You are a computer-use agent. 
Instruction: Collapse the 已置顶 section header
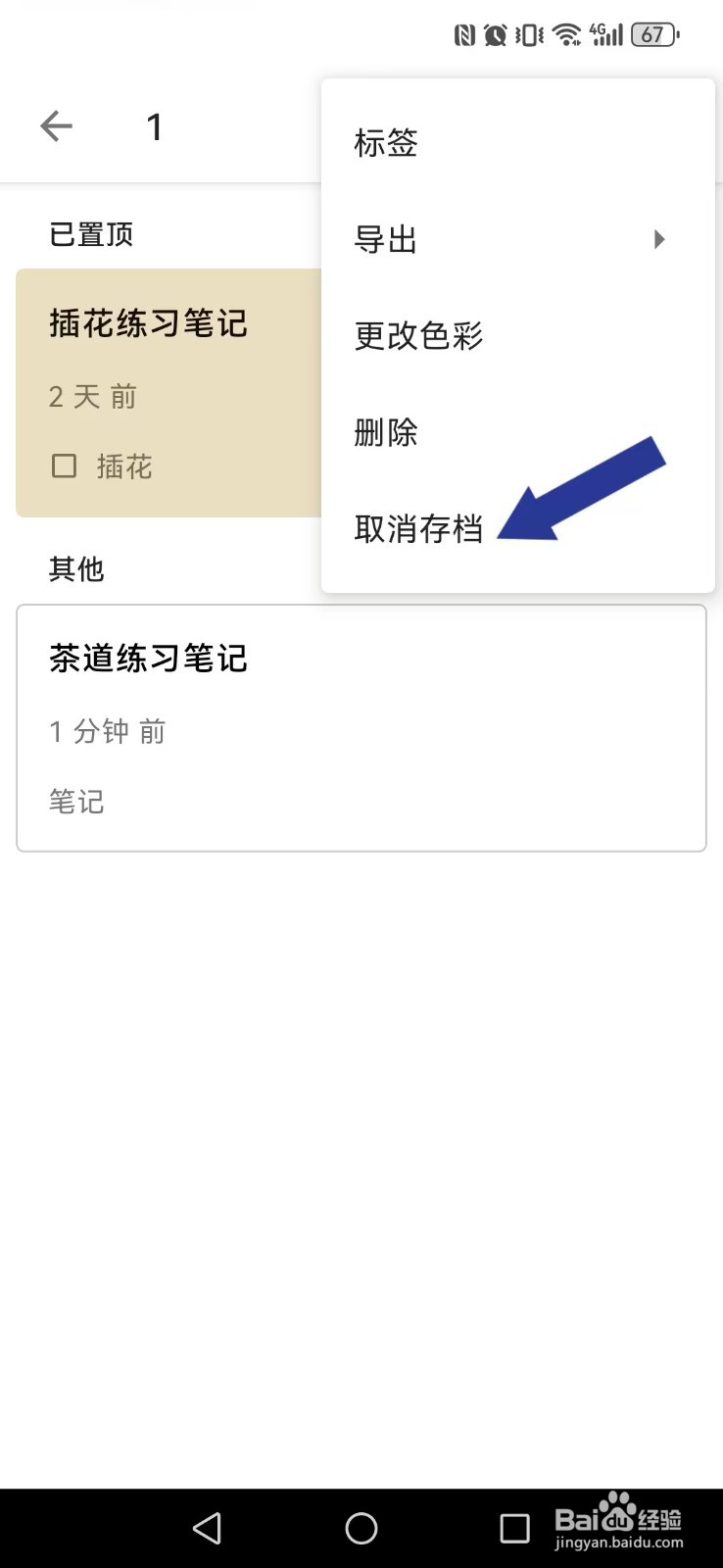(89, 233)
